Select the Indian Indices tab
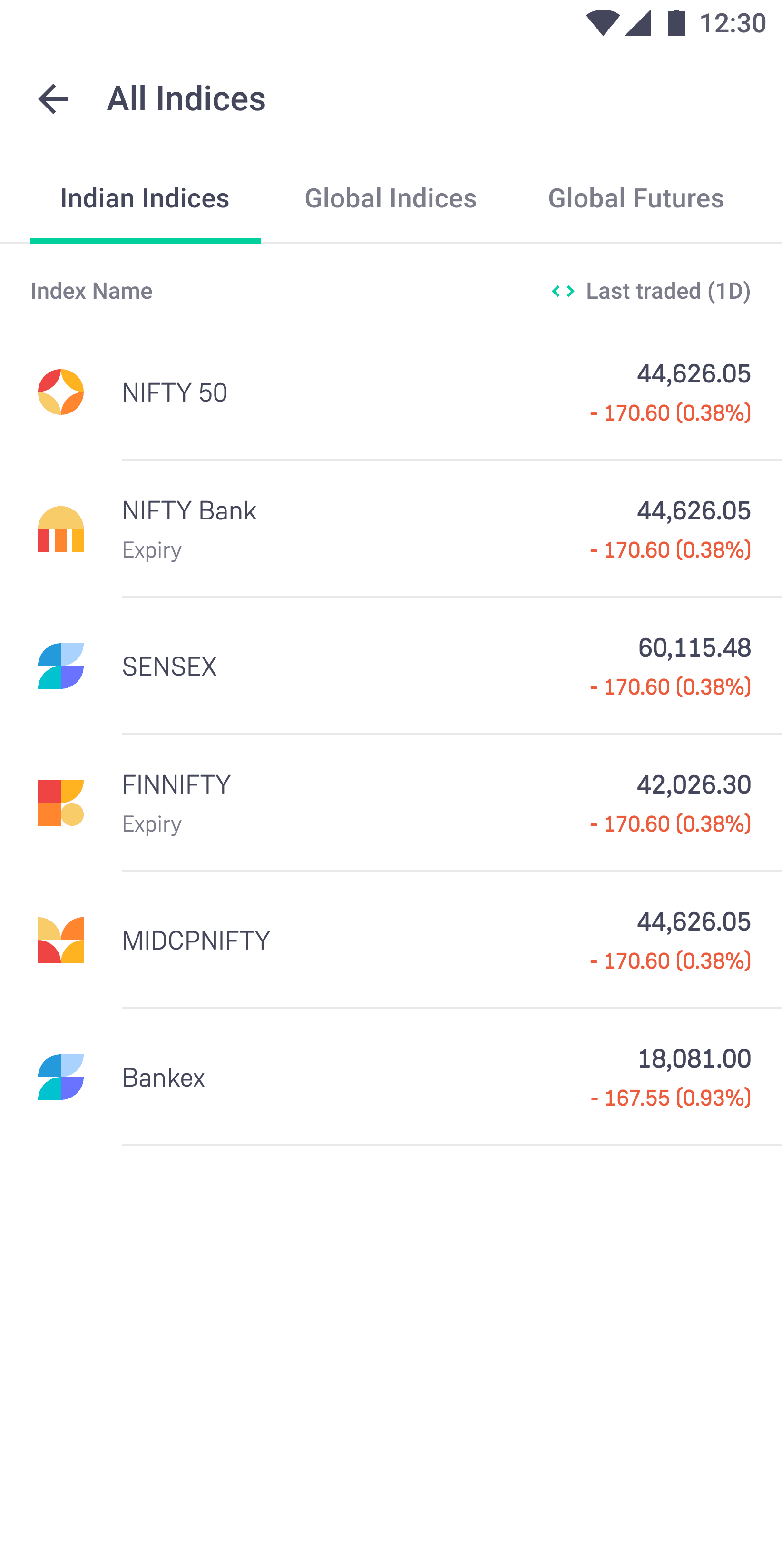This screenshot has width=782, height=1568. coord(145,198)
